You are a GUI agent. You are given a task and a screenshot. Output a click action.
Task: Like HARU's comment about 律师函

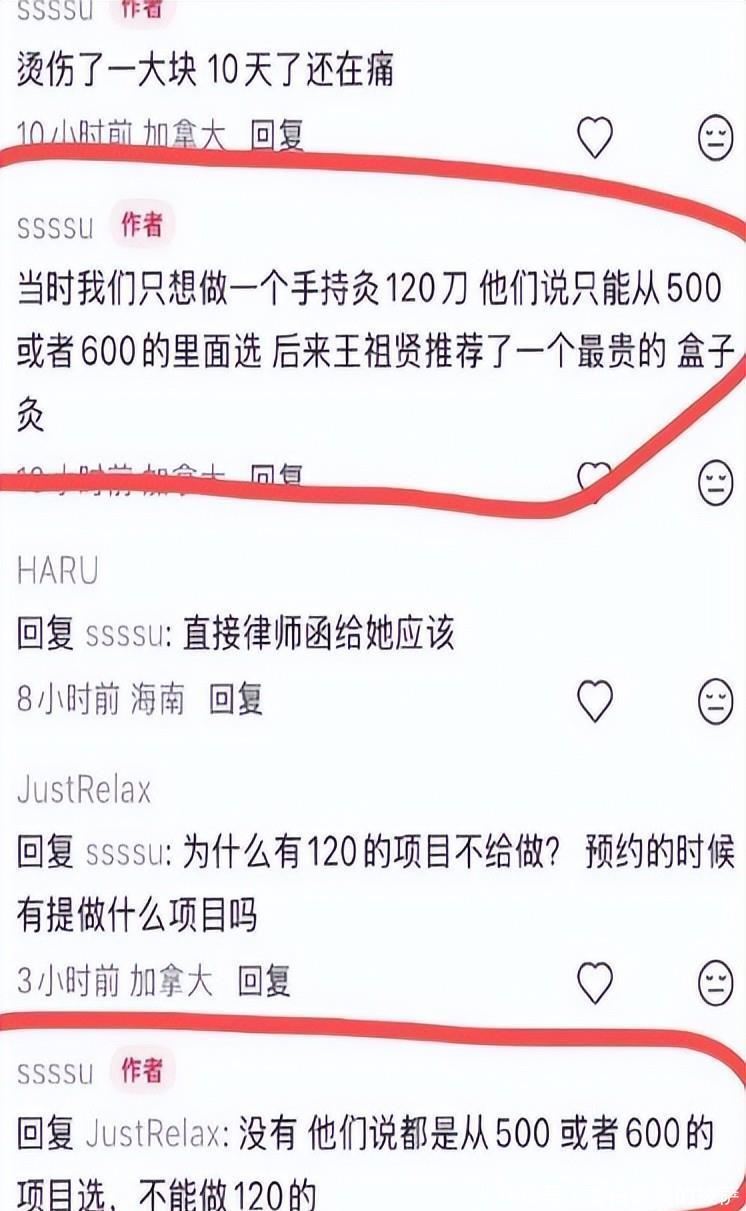595,700
